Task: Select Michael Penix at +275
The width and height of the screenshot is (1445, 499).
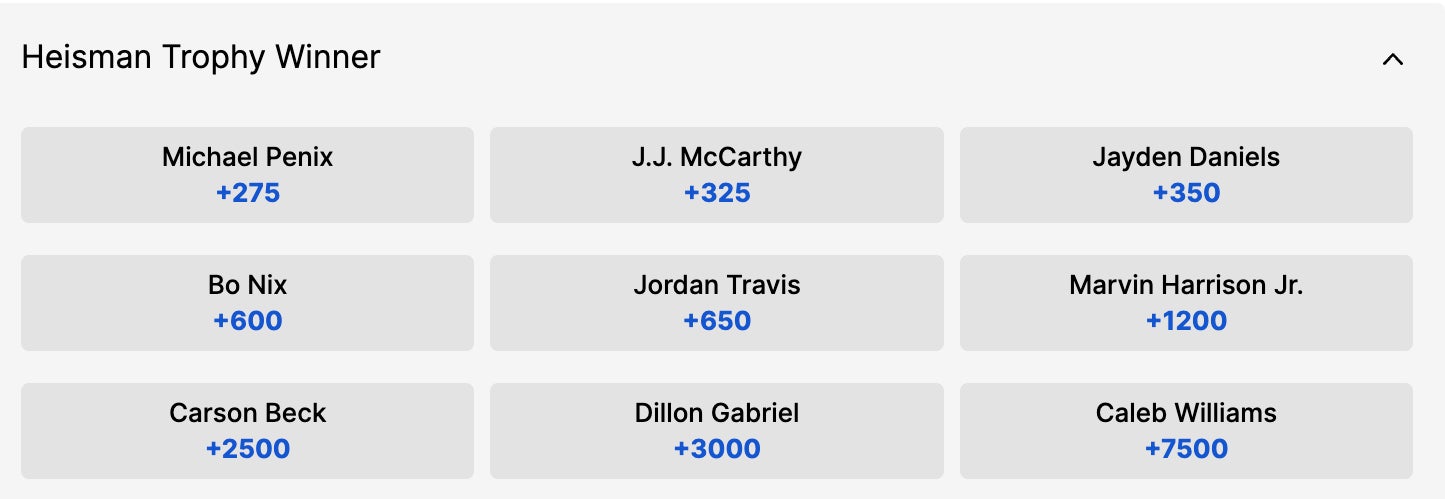Action: point(247,175)
